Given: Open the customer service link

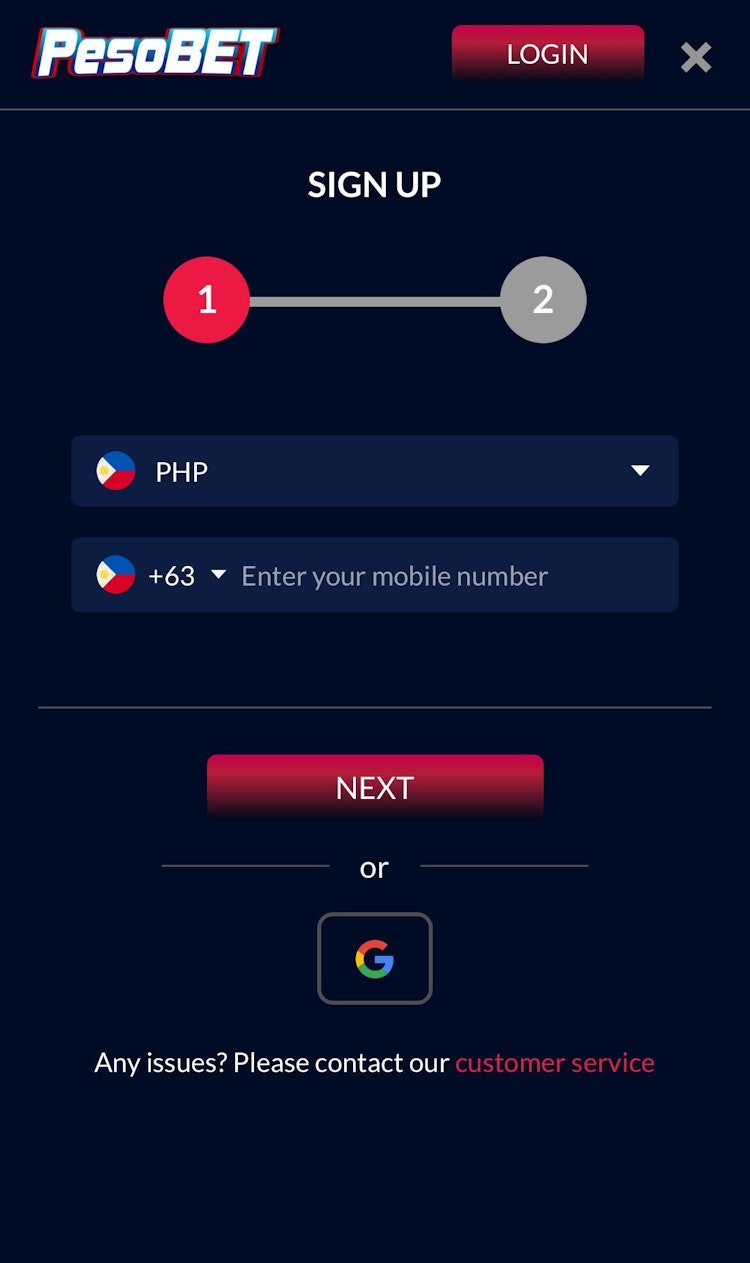Looking at the screenshot, I should 554,1062.
